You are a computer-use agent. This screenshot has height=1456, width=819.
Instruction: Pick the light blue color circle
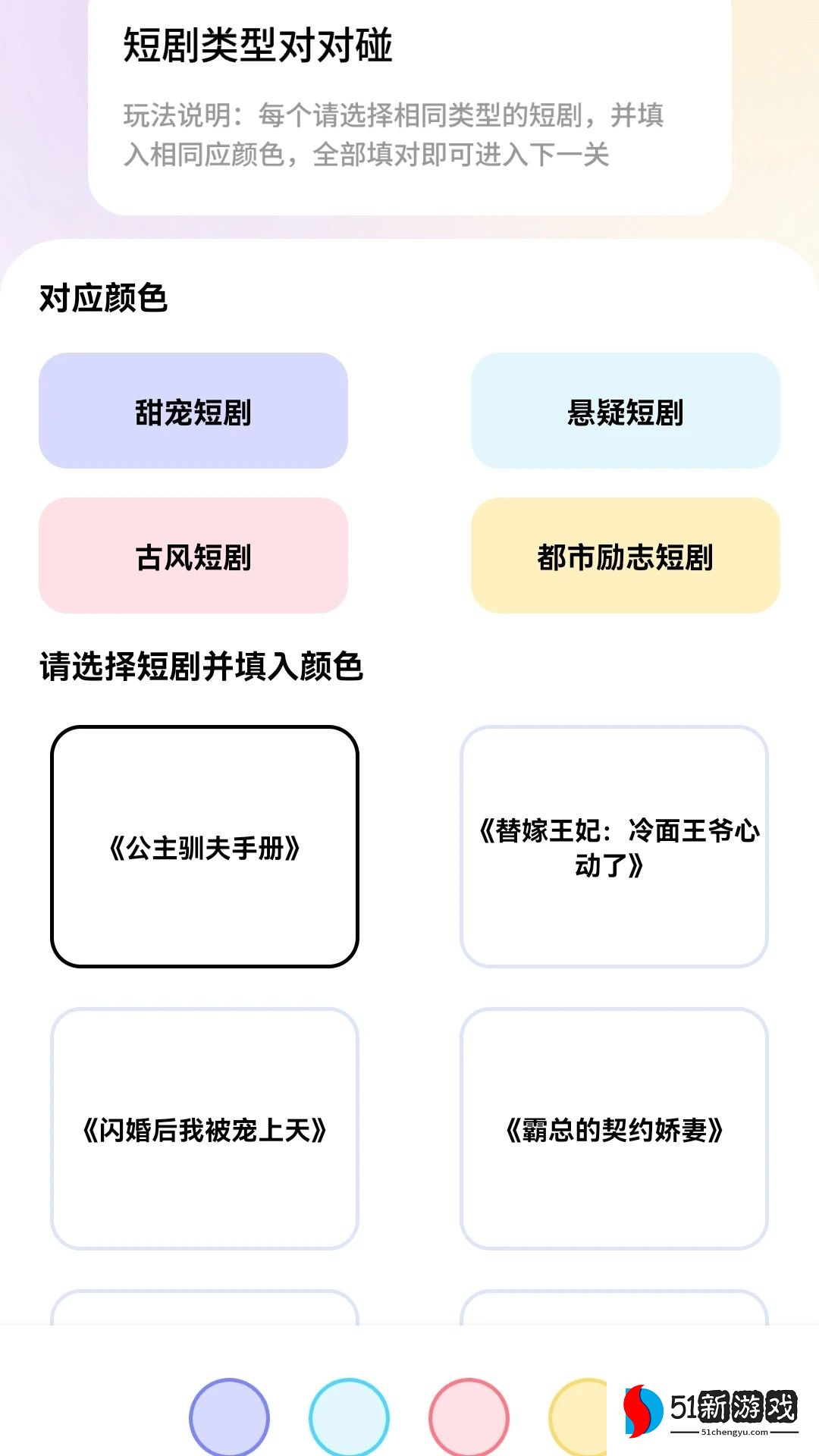click(x=349, y=1417)
